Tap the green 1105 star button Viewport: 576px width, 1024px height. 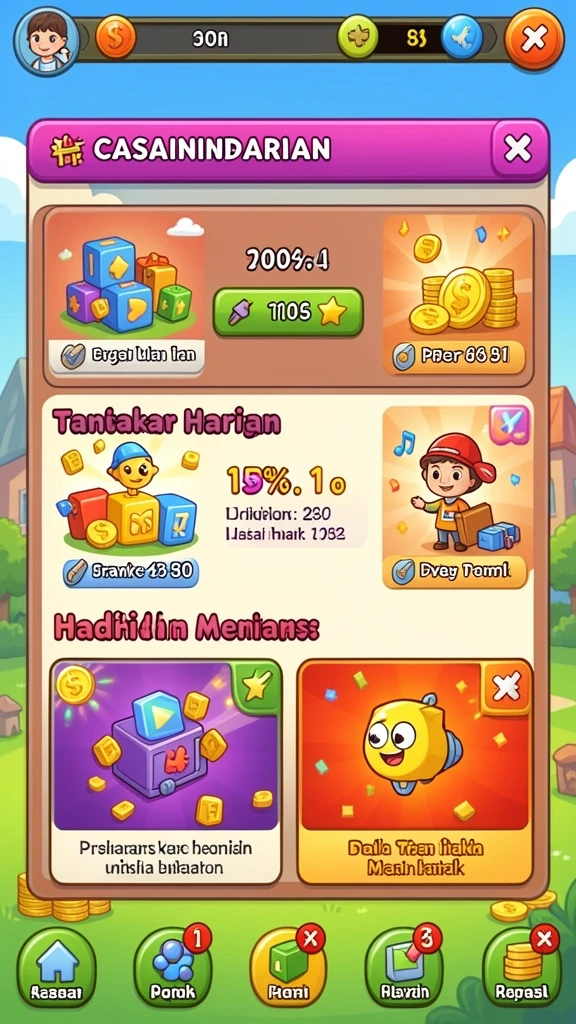(x=288, y=312)
